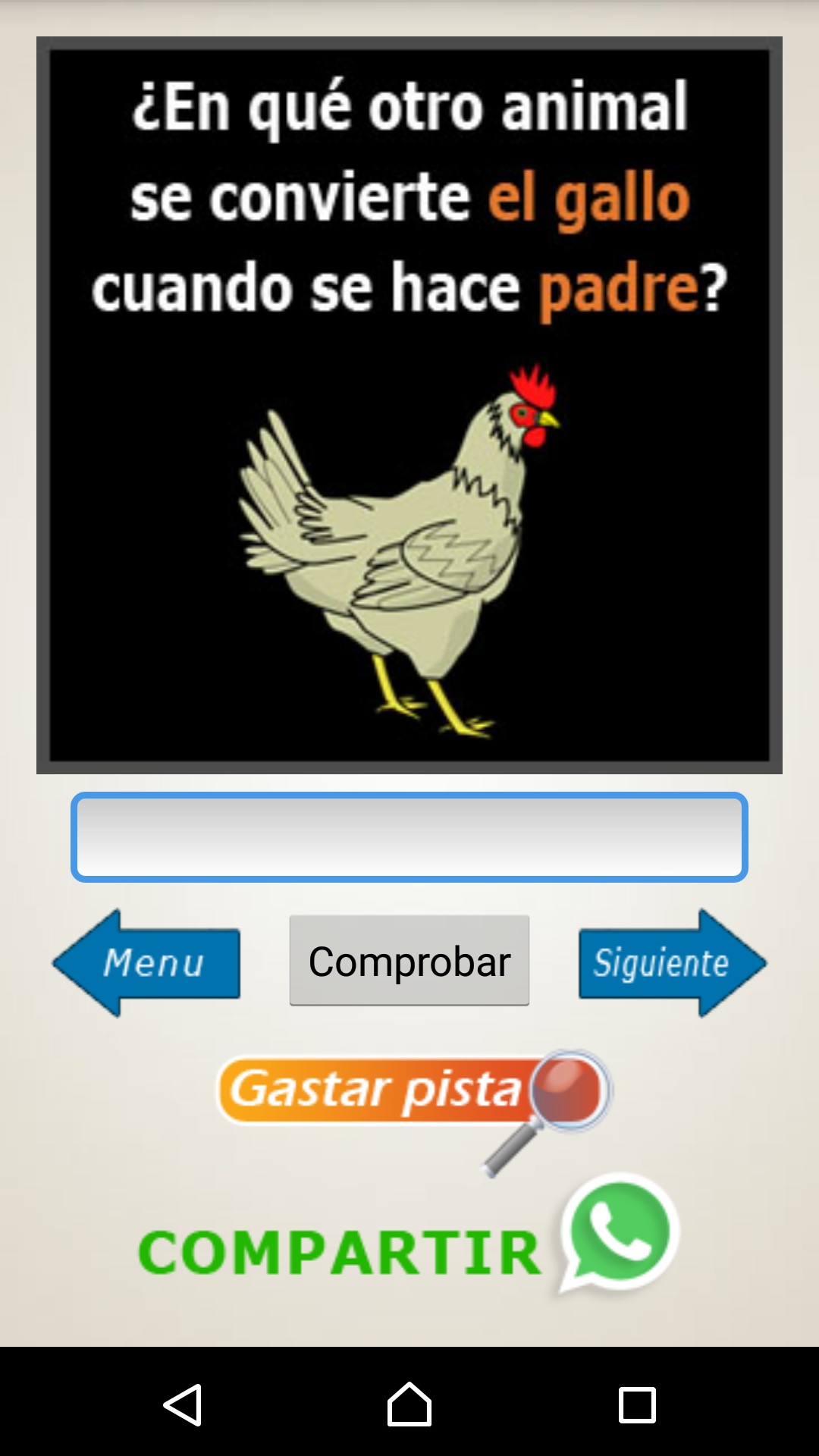This screenshot has height=1456, width=819.
Task: Go back to Menu with the left arrow
Action: [x=146, y=963]
